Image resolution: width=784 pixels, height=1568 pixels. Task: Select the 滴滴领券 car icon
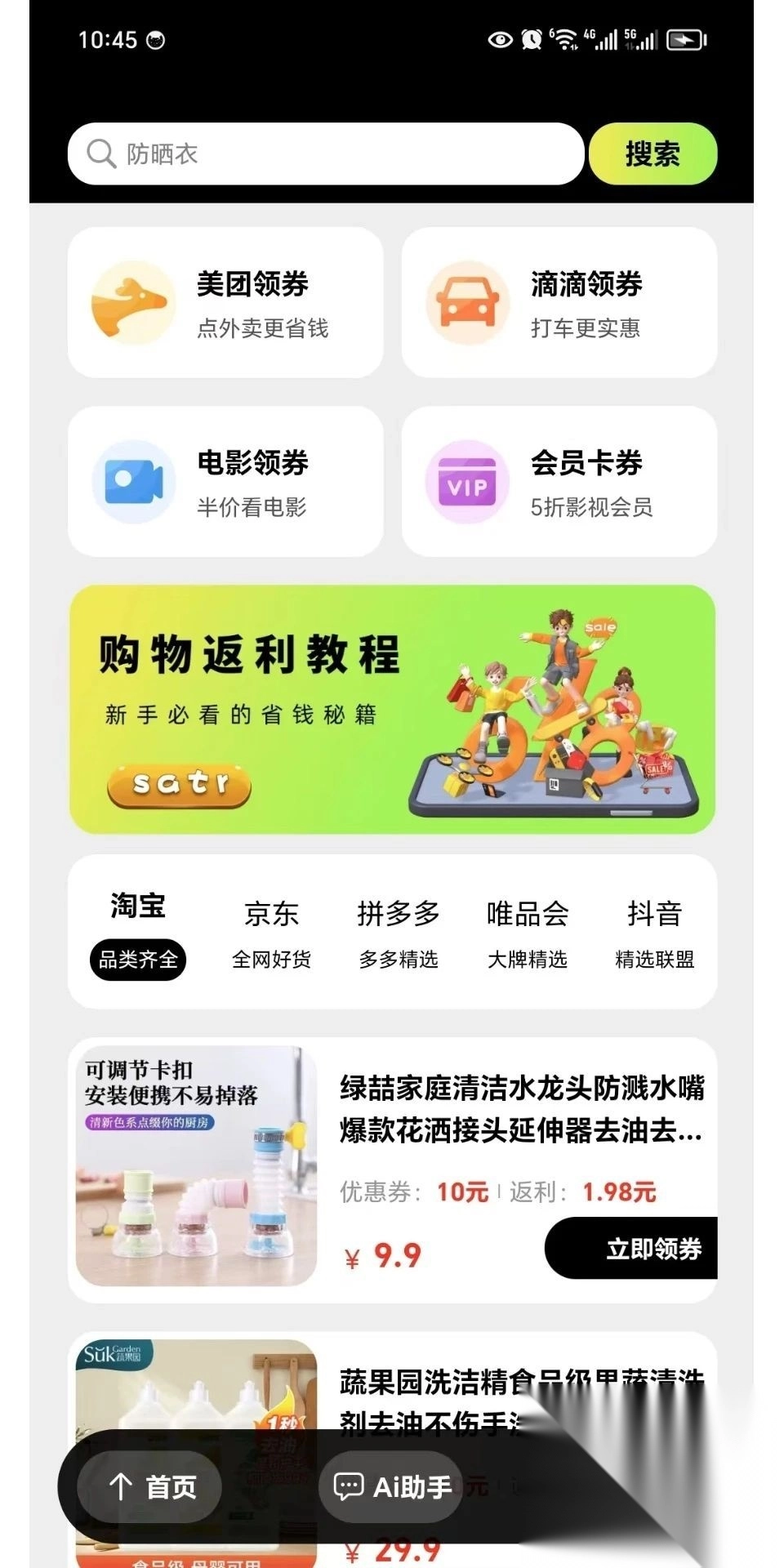point(467,302)
